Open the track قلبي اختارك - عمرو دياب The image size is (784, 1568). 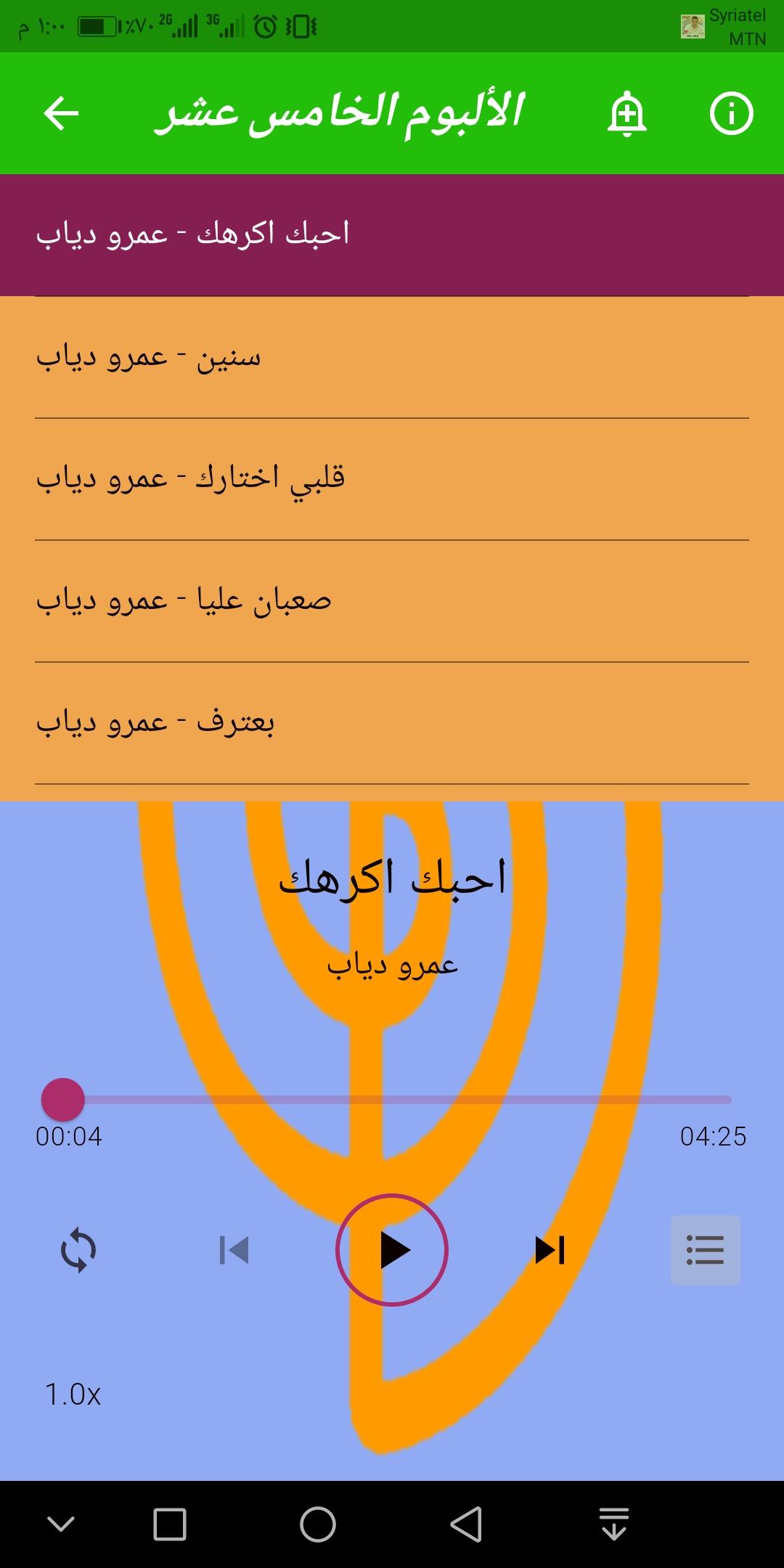[392, 479]
